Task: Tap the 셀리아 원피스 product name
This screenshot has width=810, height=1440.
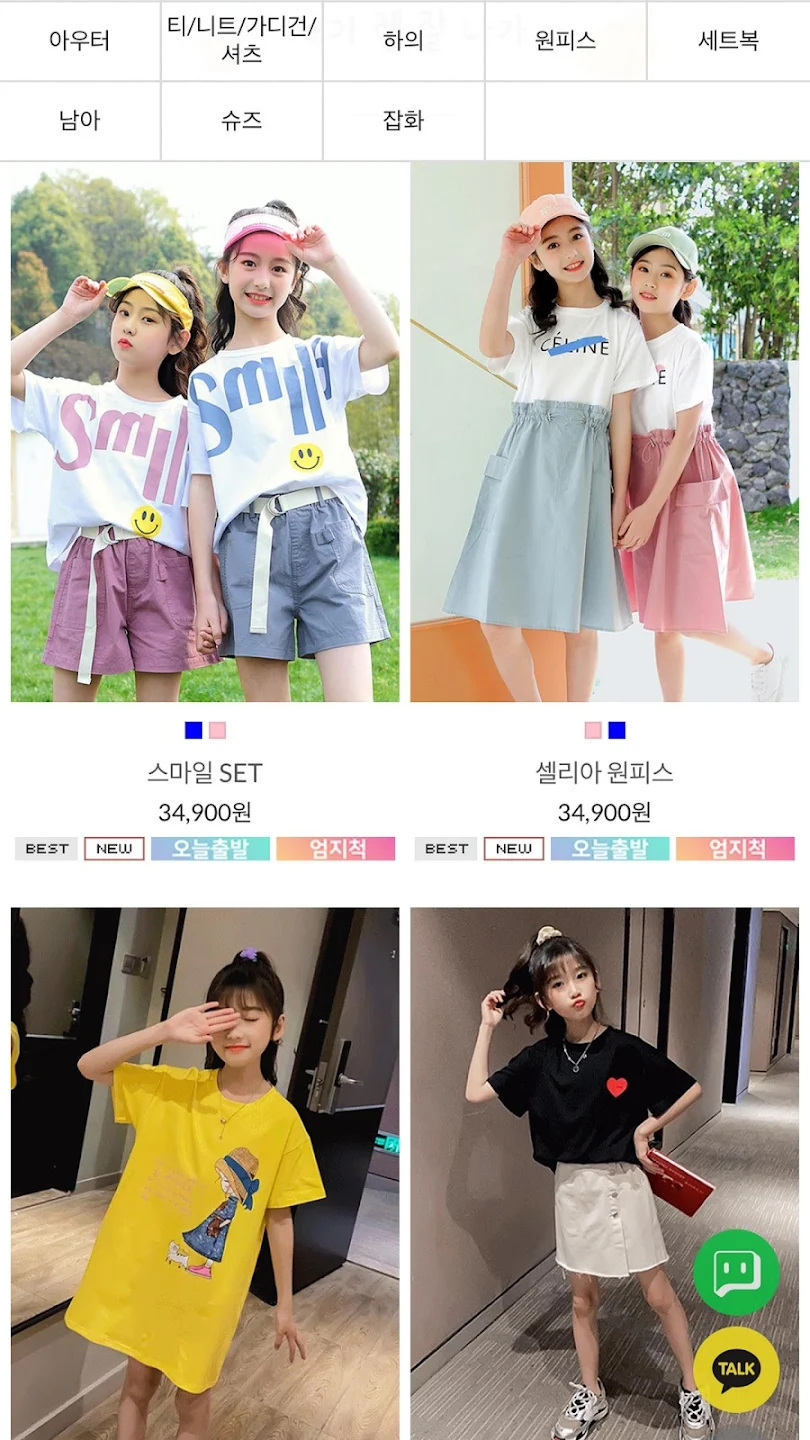Action: 604,773
